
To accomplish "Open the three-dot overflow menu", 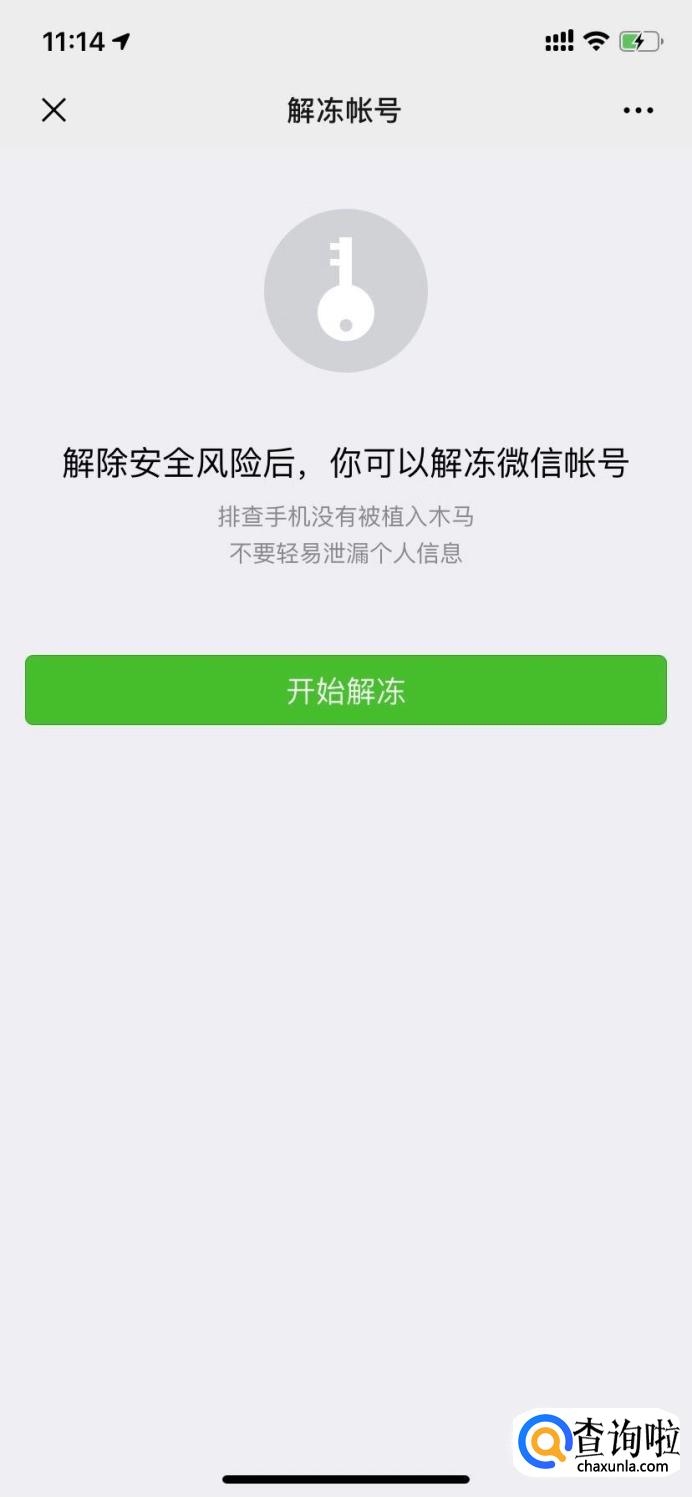I will pyautogui.click(x=638, y=110).
